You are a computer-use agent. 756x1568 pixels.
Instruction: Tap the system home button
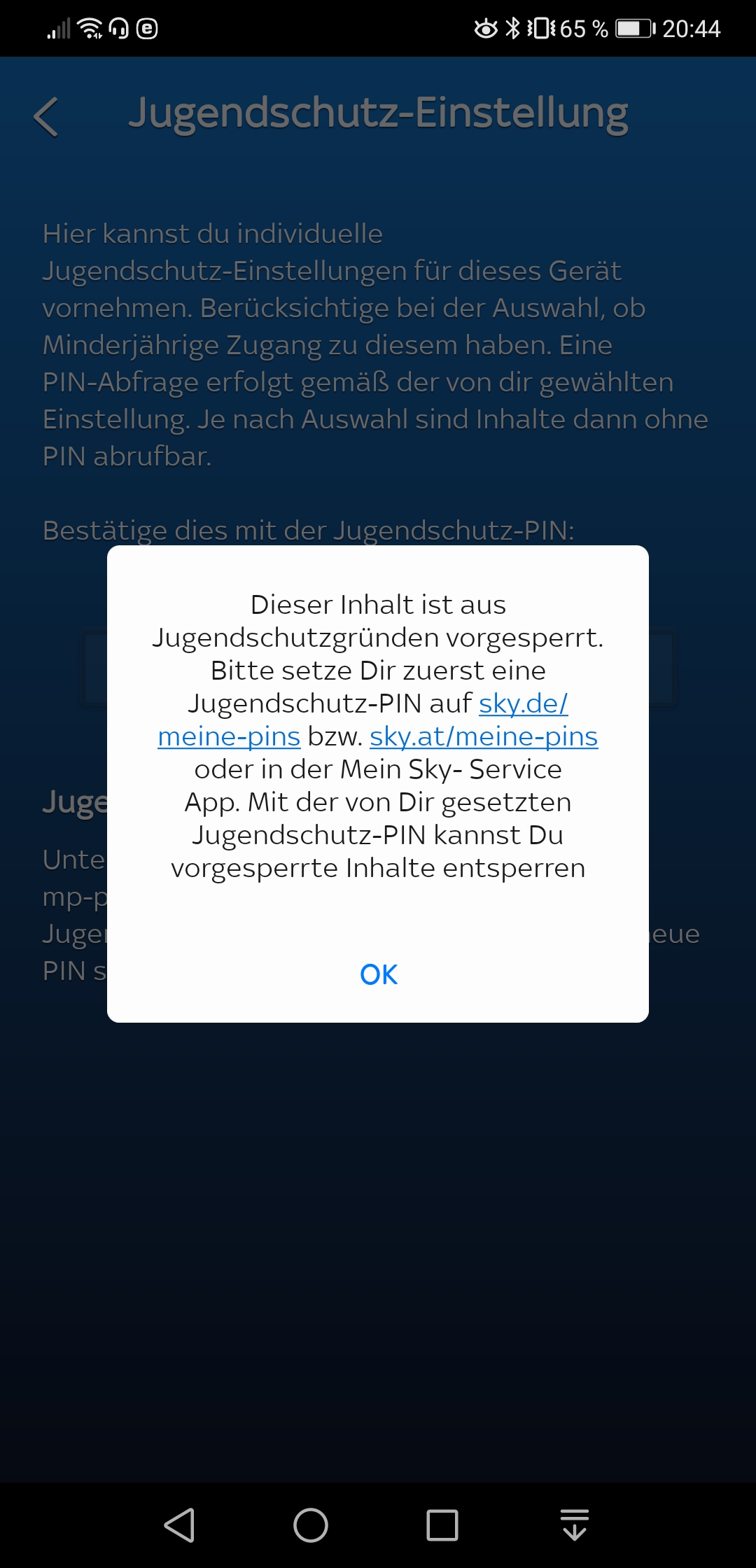pos(311,1525)
